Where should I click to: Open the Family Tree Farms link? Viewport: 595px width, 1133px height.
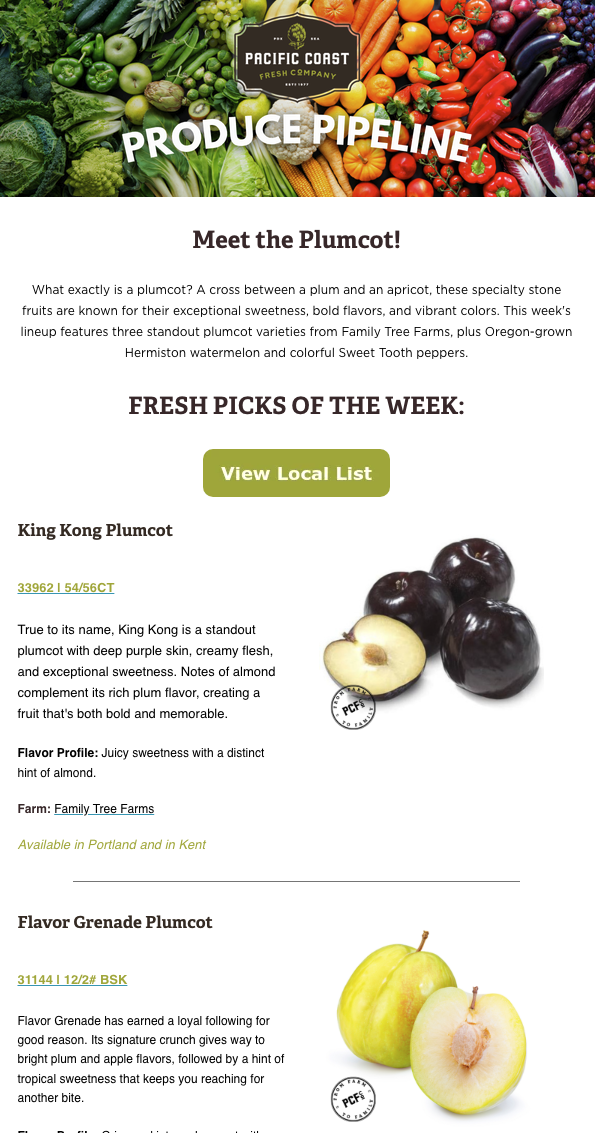click(104, 809)
